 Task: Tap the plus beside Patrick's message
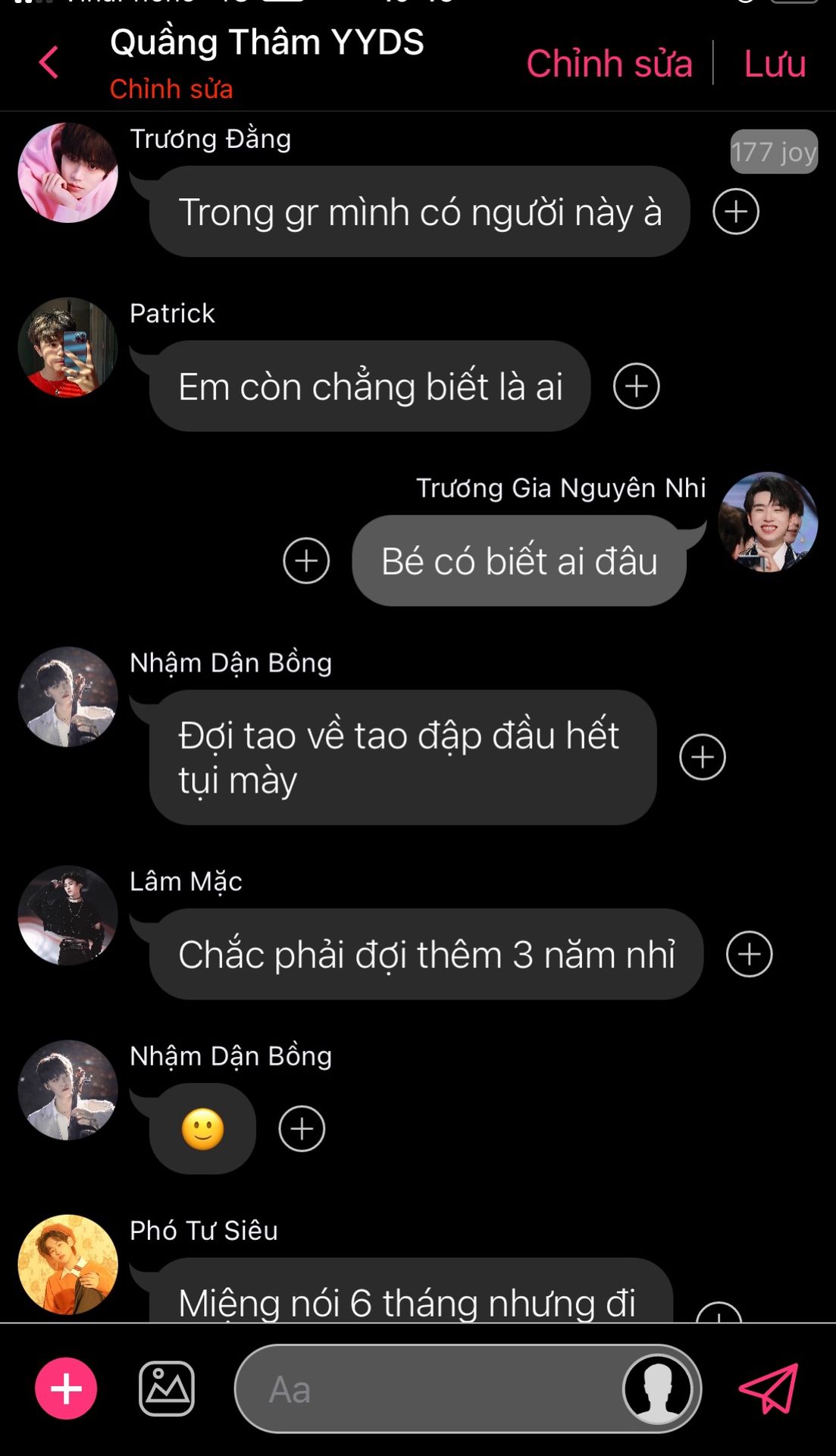pos(636,386)
